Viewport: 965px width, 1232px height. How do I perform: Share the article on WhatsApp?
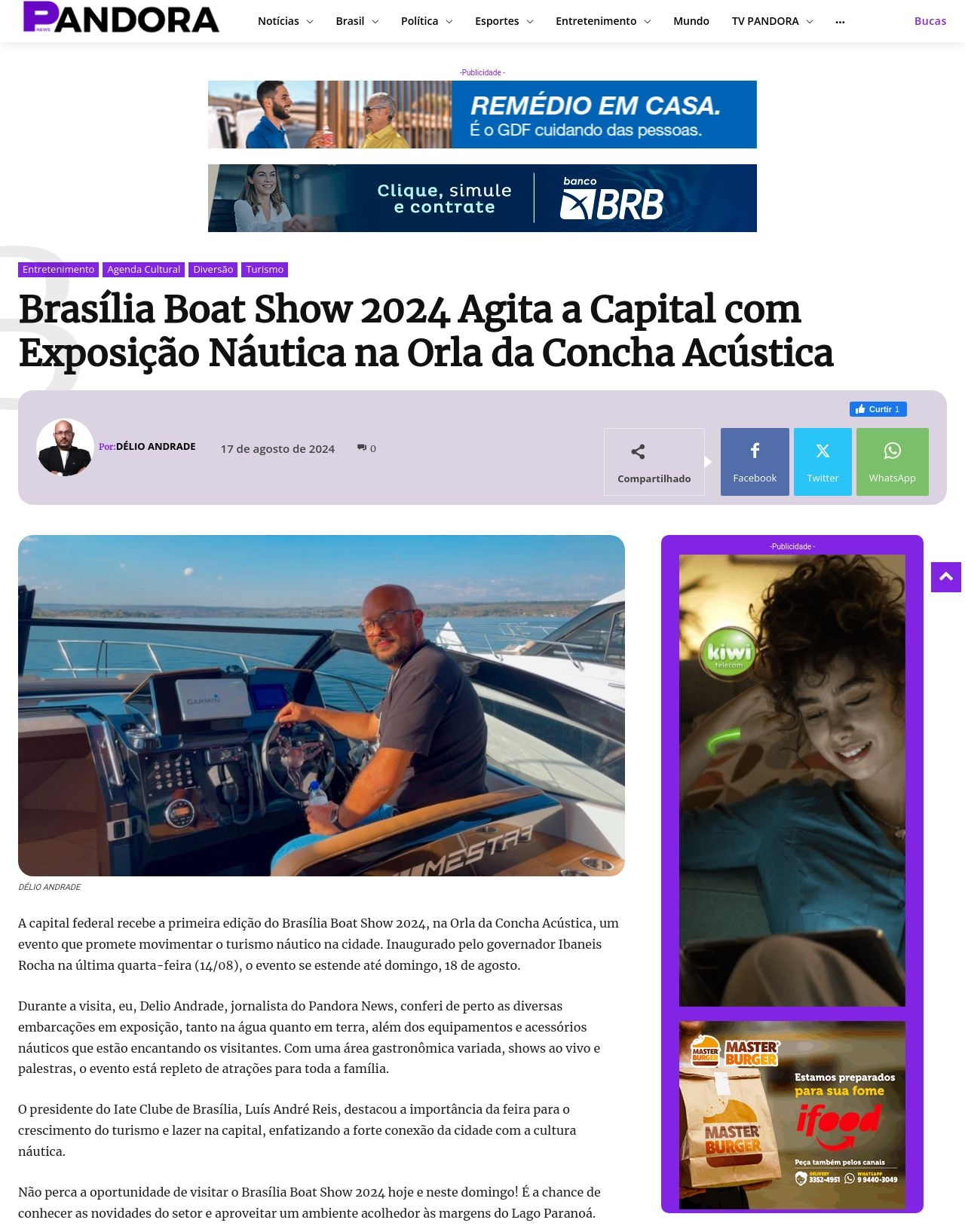point(892,462)
